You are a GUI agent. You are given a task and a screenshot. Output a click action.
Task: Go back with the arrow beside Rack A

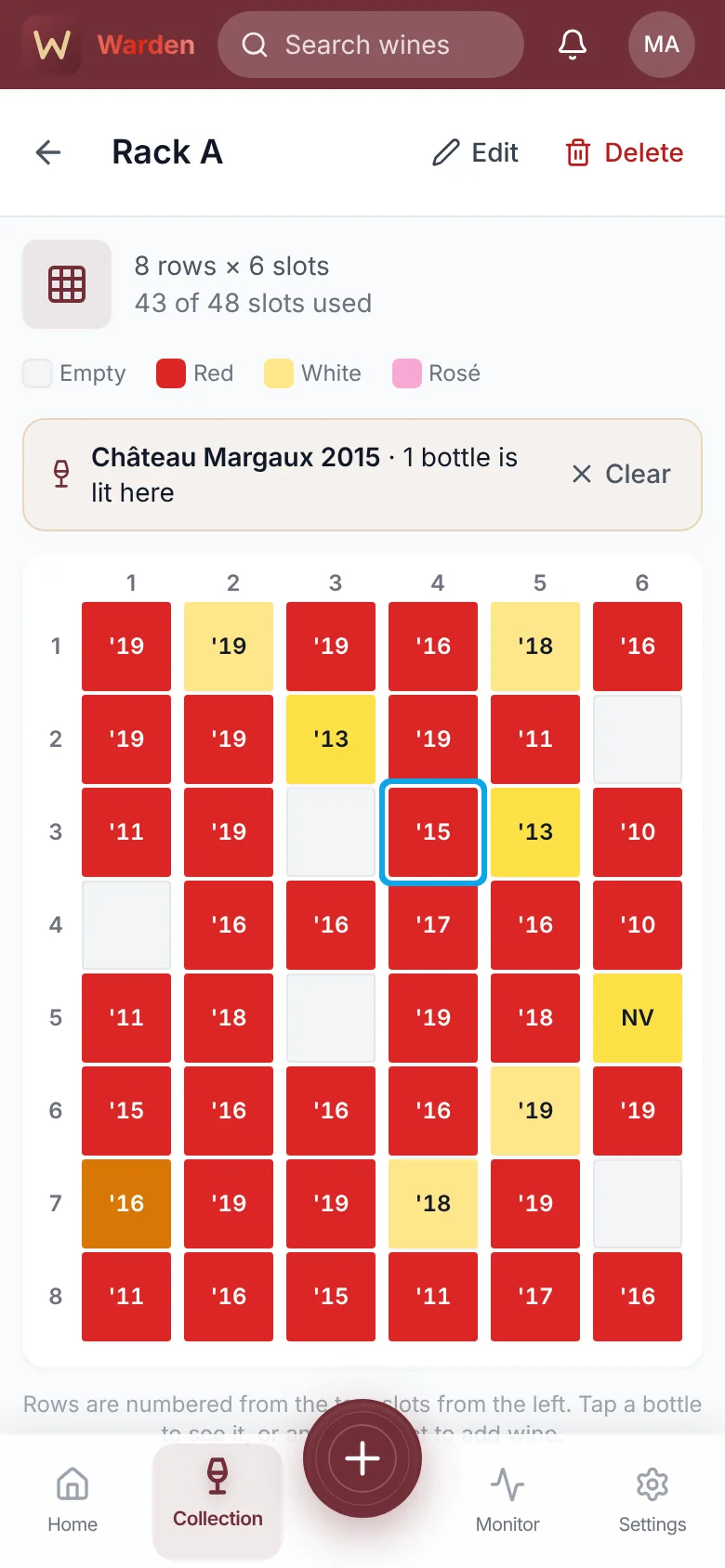coord(48,152)
